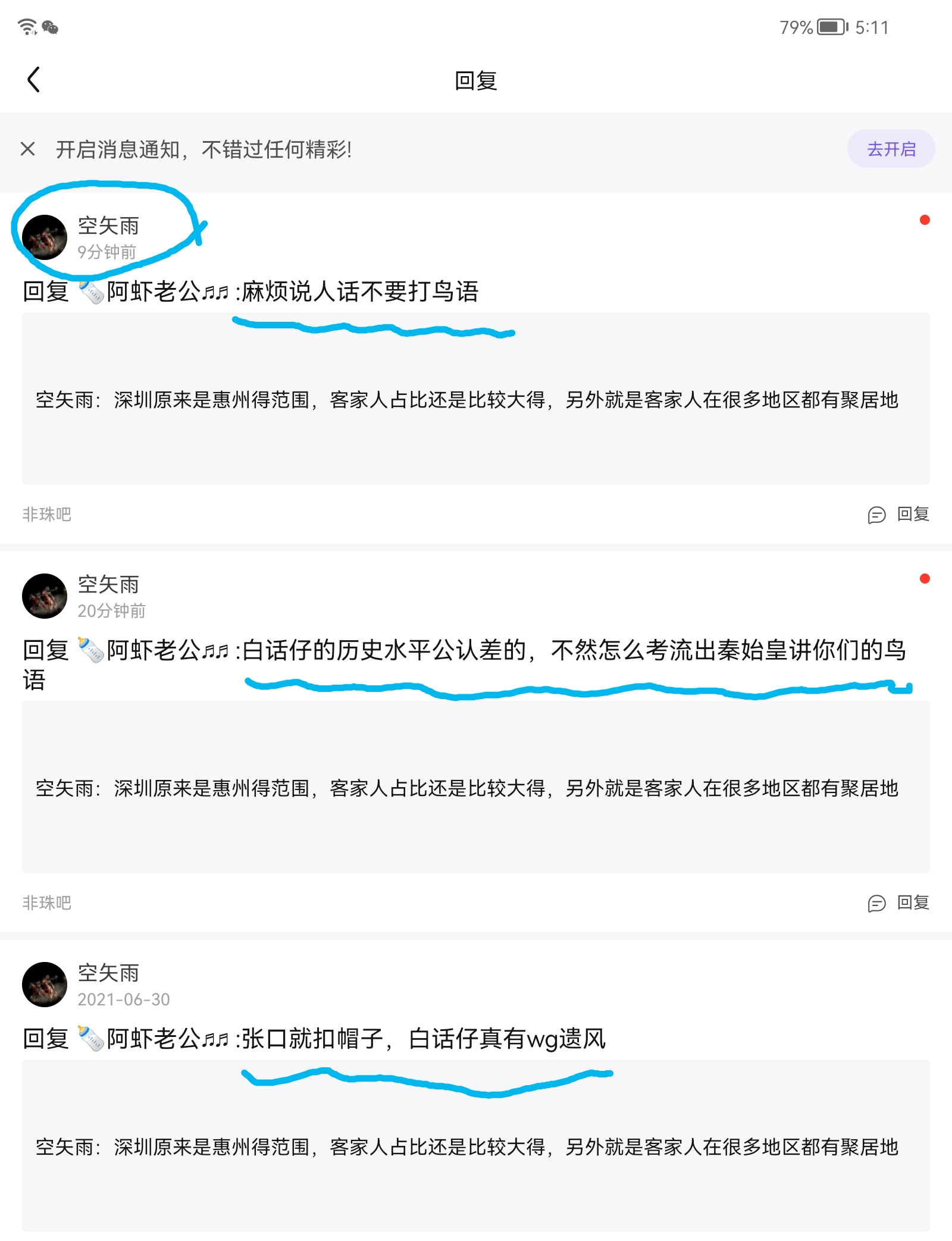The image size is (952, 1241).
Task: Go back from the 回复 page
Action: coord(34,80)
